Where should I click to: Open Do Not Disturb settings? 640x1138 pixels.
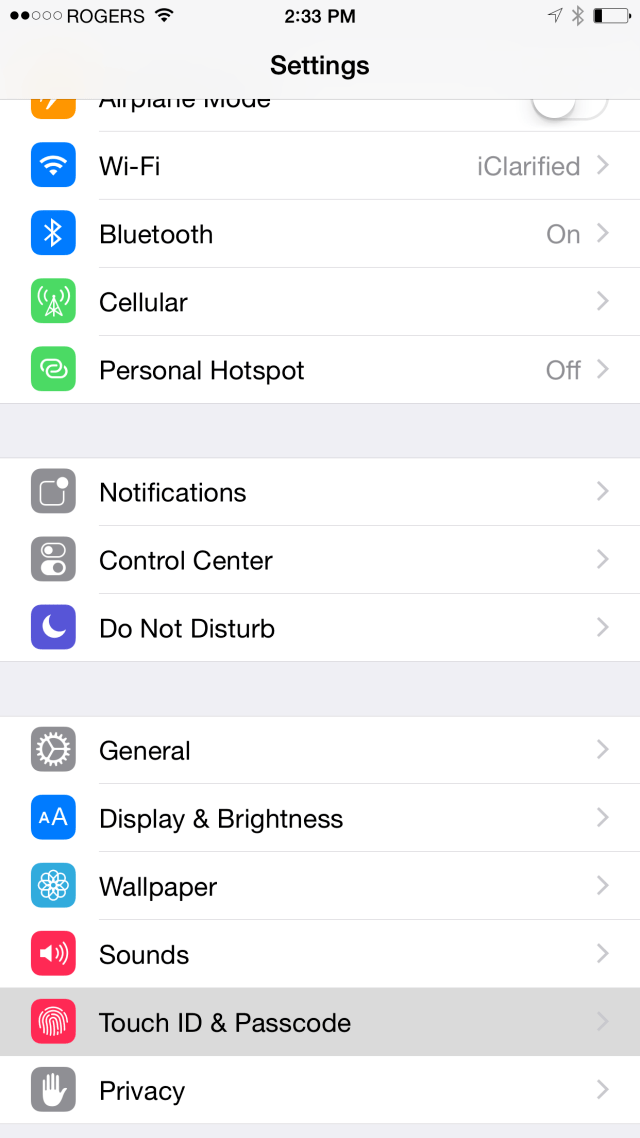pos(320,628)
